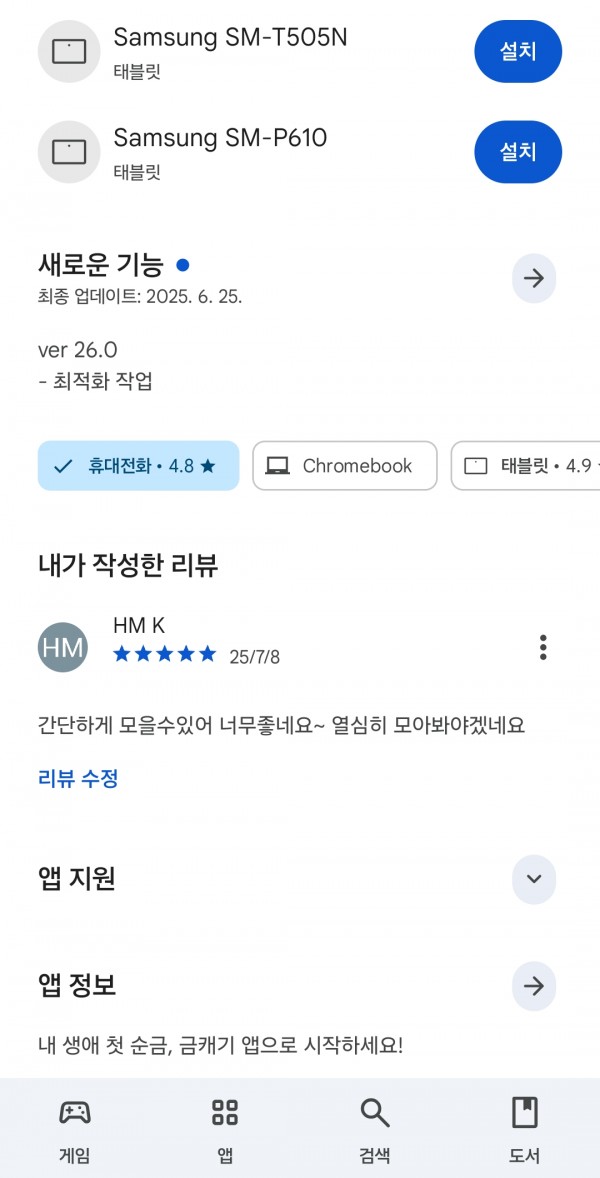Expand the 앱 지원 section

tap(534, 879)
